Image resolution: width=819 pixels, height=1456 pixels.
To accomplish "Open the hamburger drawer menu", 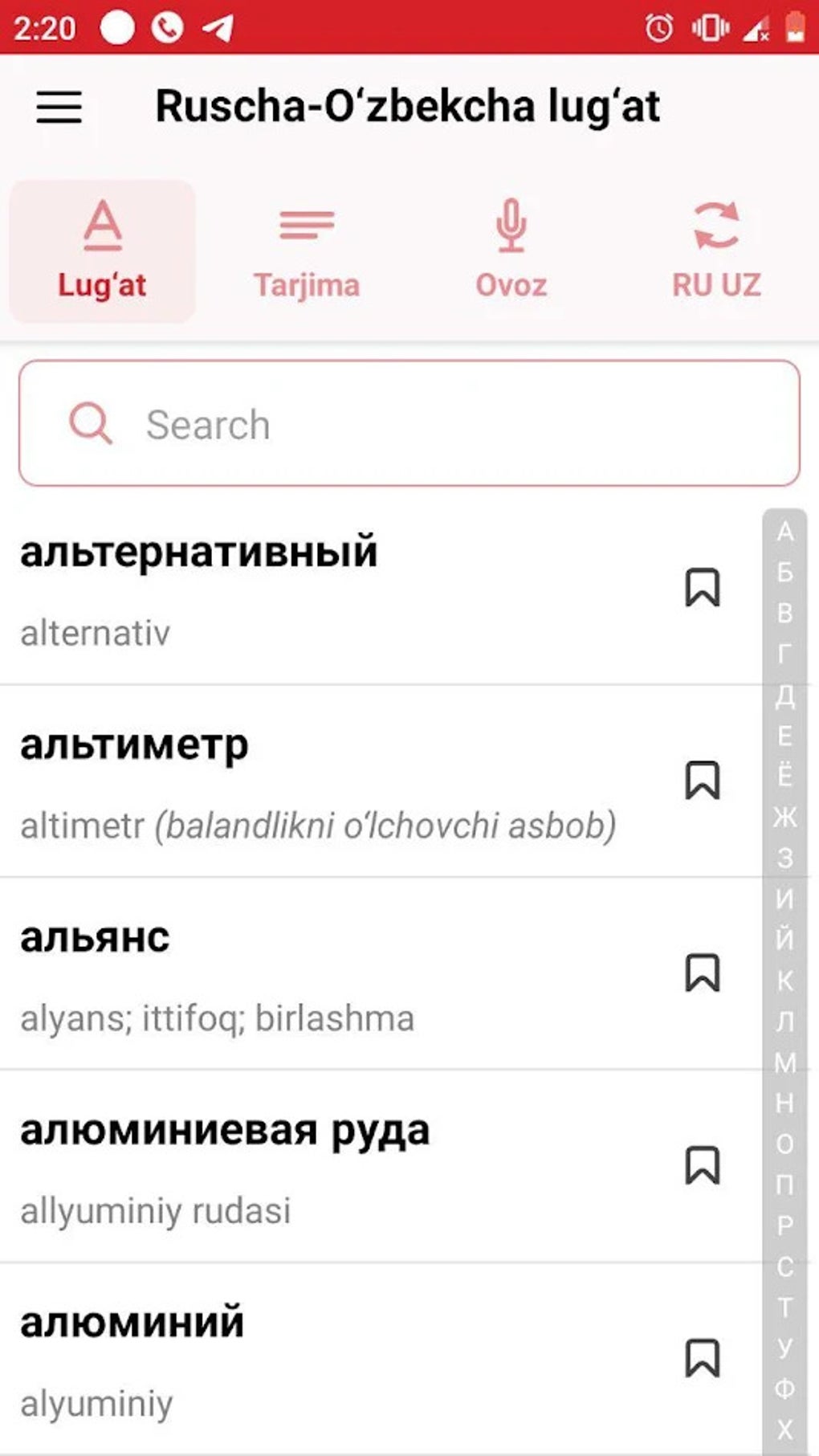I will click(59, 107).
